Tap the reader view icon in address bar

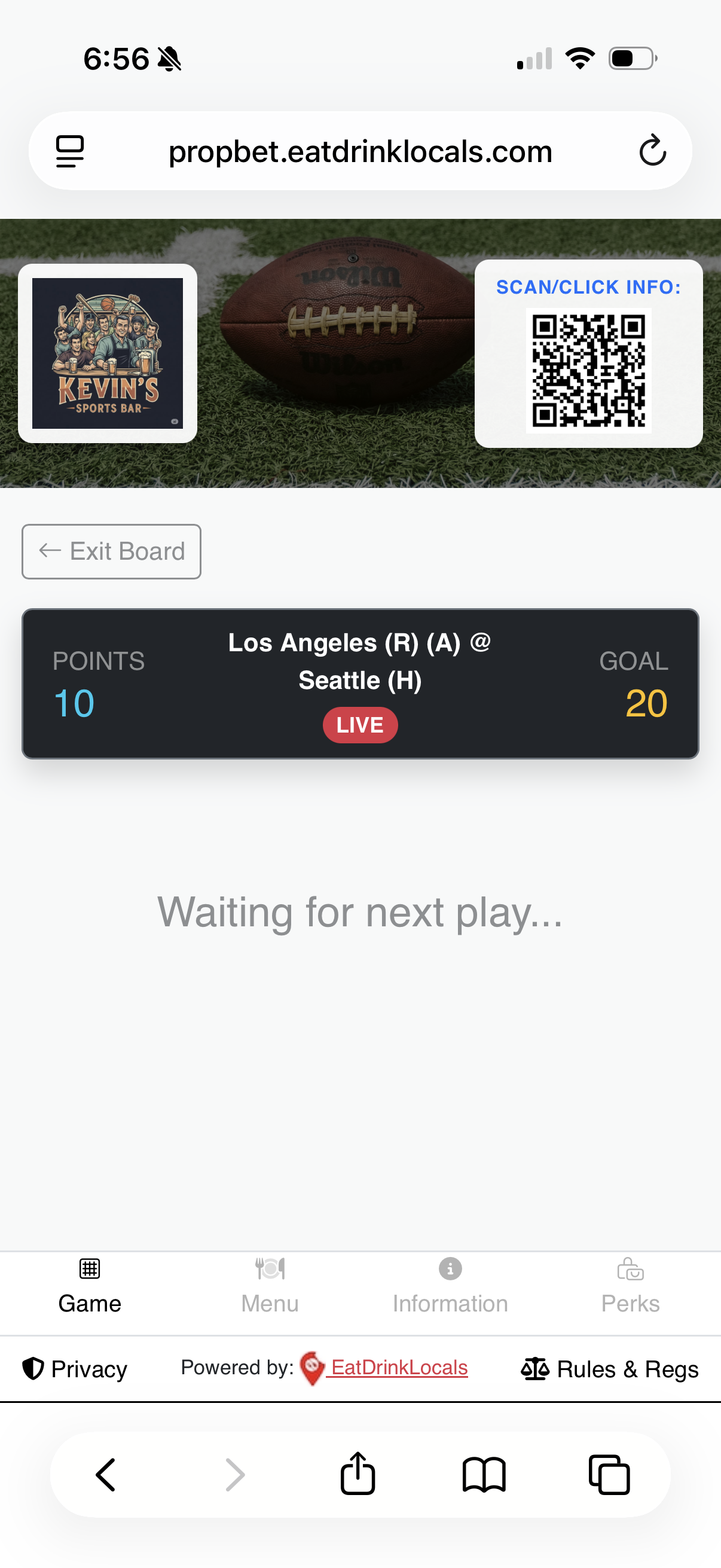click(x=70, y=150)
